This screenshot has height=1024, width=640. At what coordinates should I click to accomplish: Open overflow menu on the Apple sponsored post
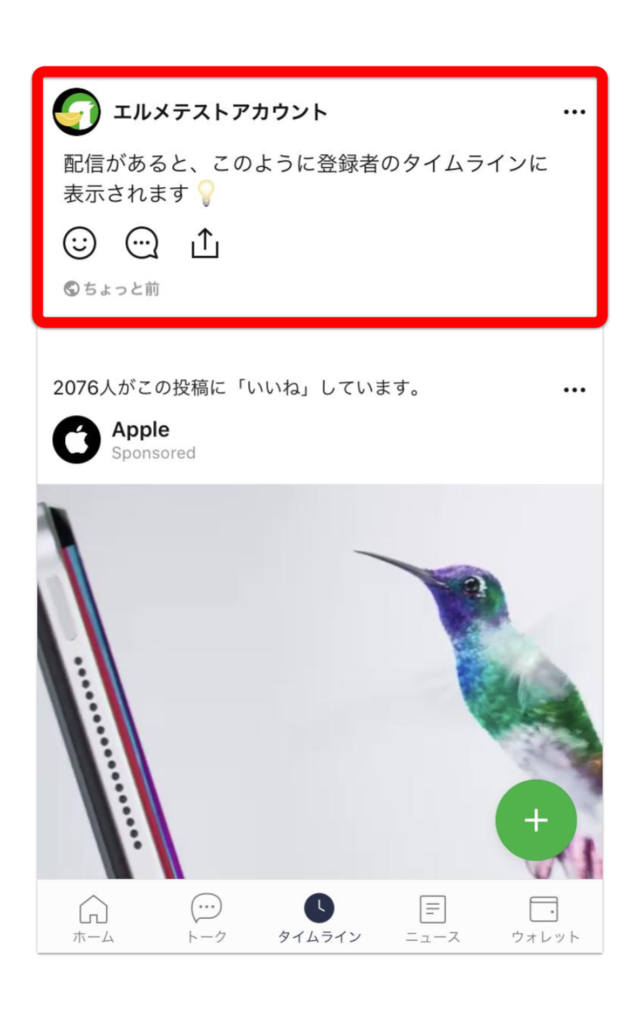pyautogui.click(x=574, y=389)
